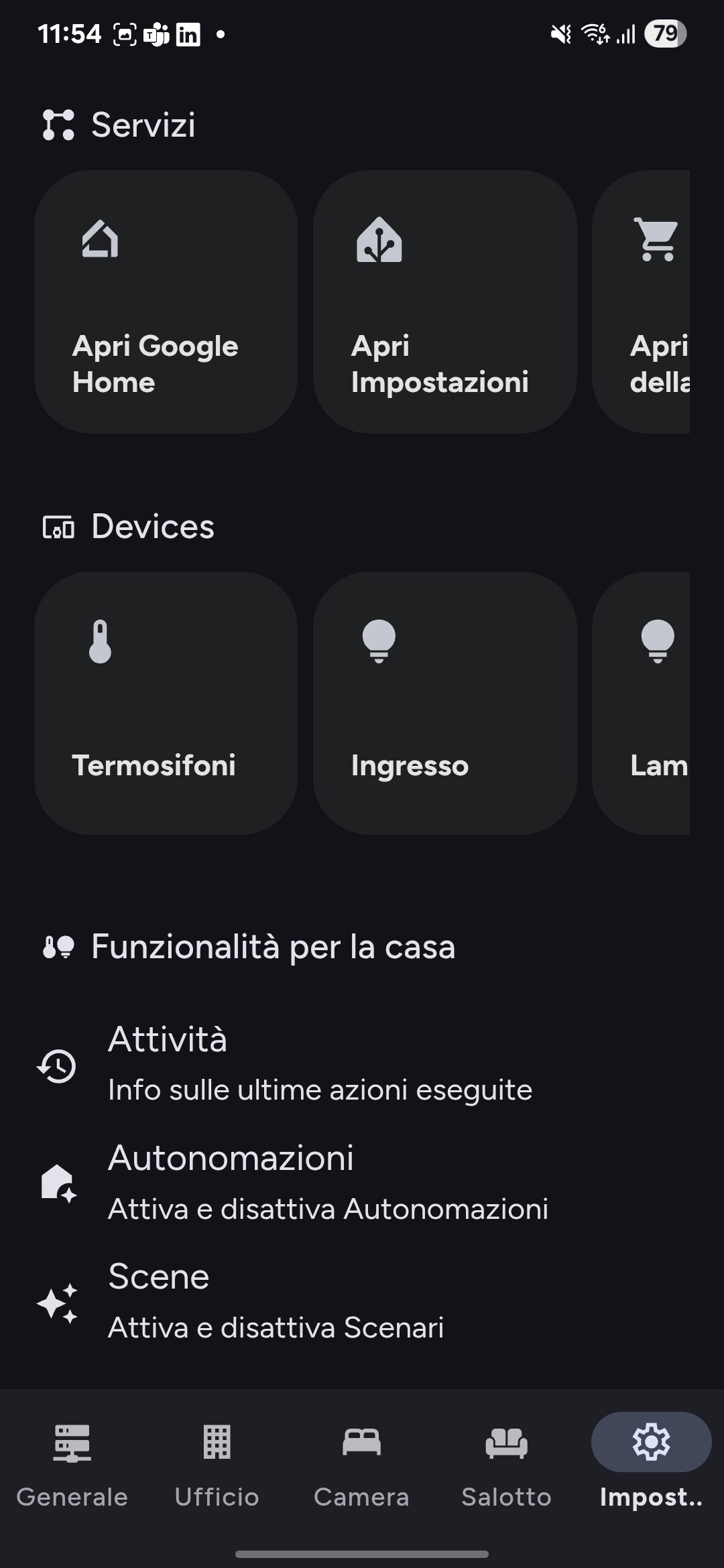Select the Impost.. settings tab
Screen dimensions: 724x1568
point(651,1466)
